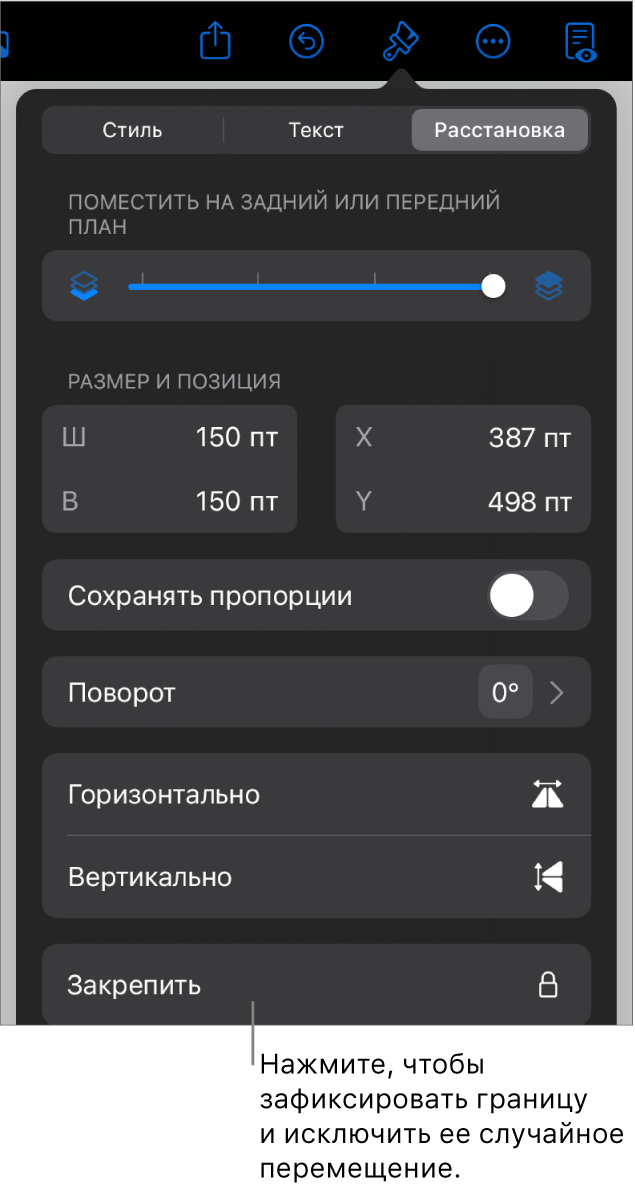The image size is (635, 1191).
Task: Switch to the Стиль tab
Action: click(132, 130)
